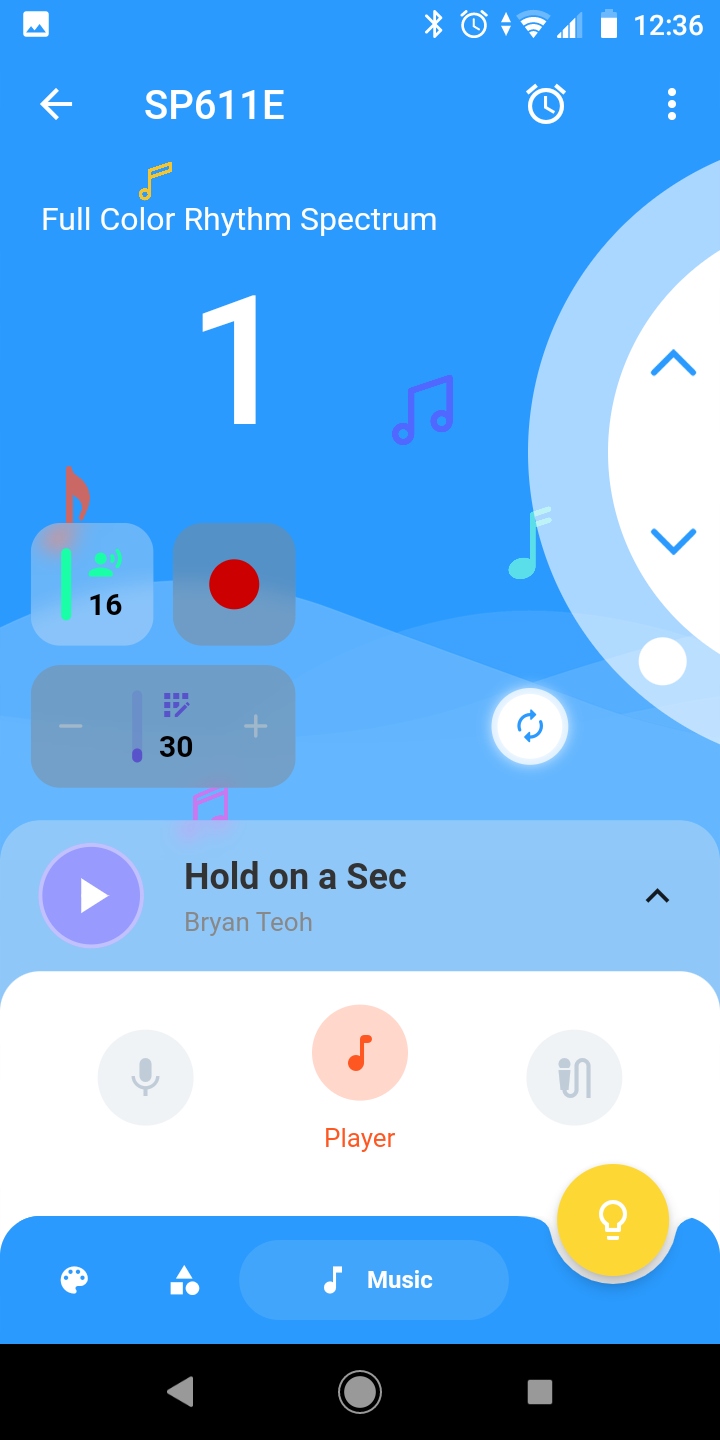Viewport: 720px width, 1440px height.
Task: Expand the music player panel
Action: [657, 896]
